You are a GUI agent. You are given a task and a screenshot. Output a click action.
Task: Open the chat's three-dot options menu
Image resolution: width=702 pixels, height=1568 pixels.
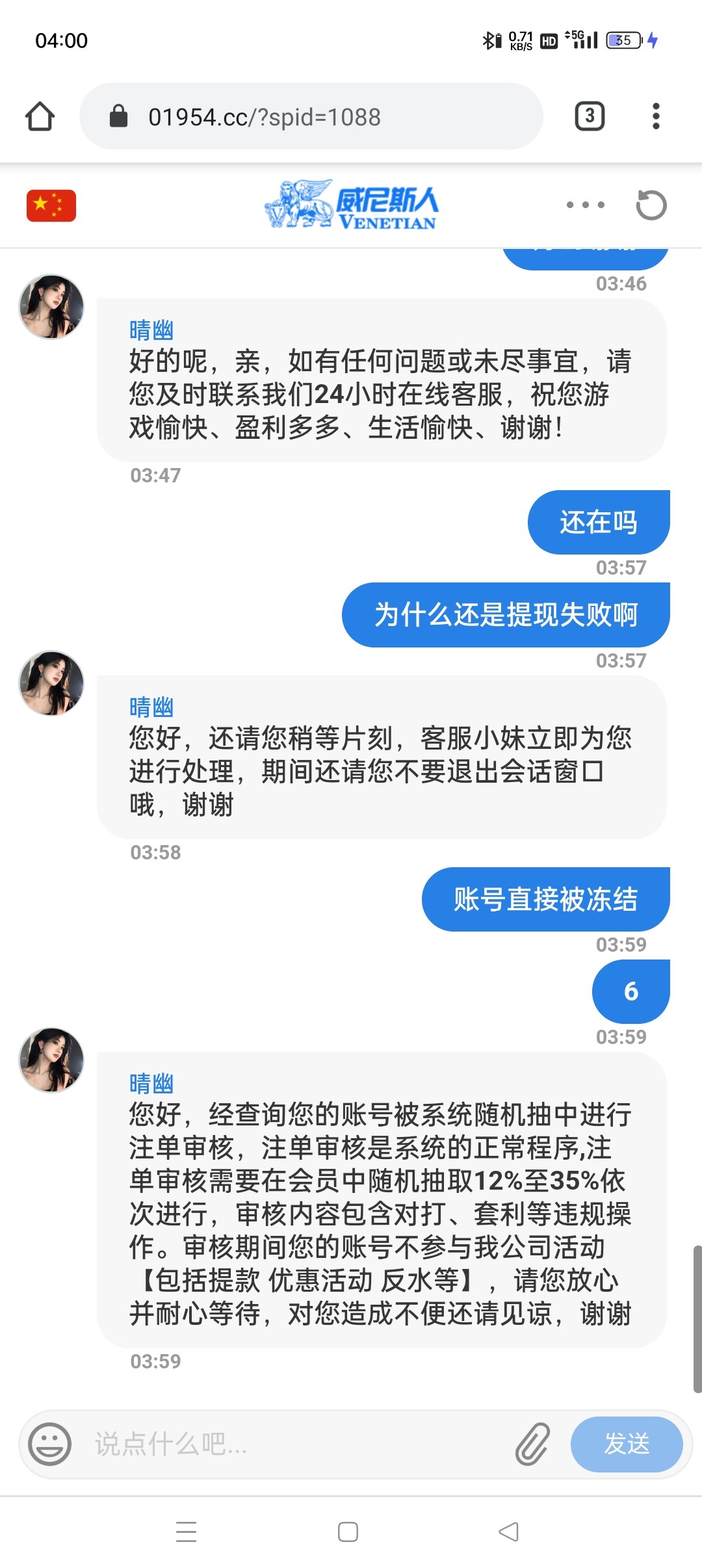(585, 205)
